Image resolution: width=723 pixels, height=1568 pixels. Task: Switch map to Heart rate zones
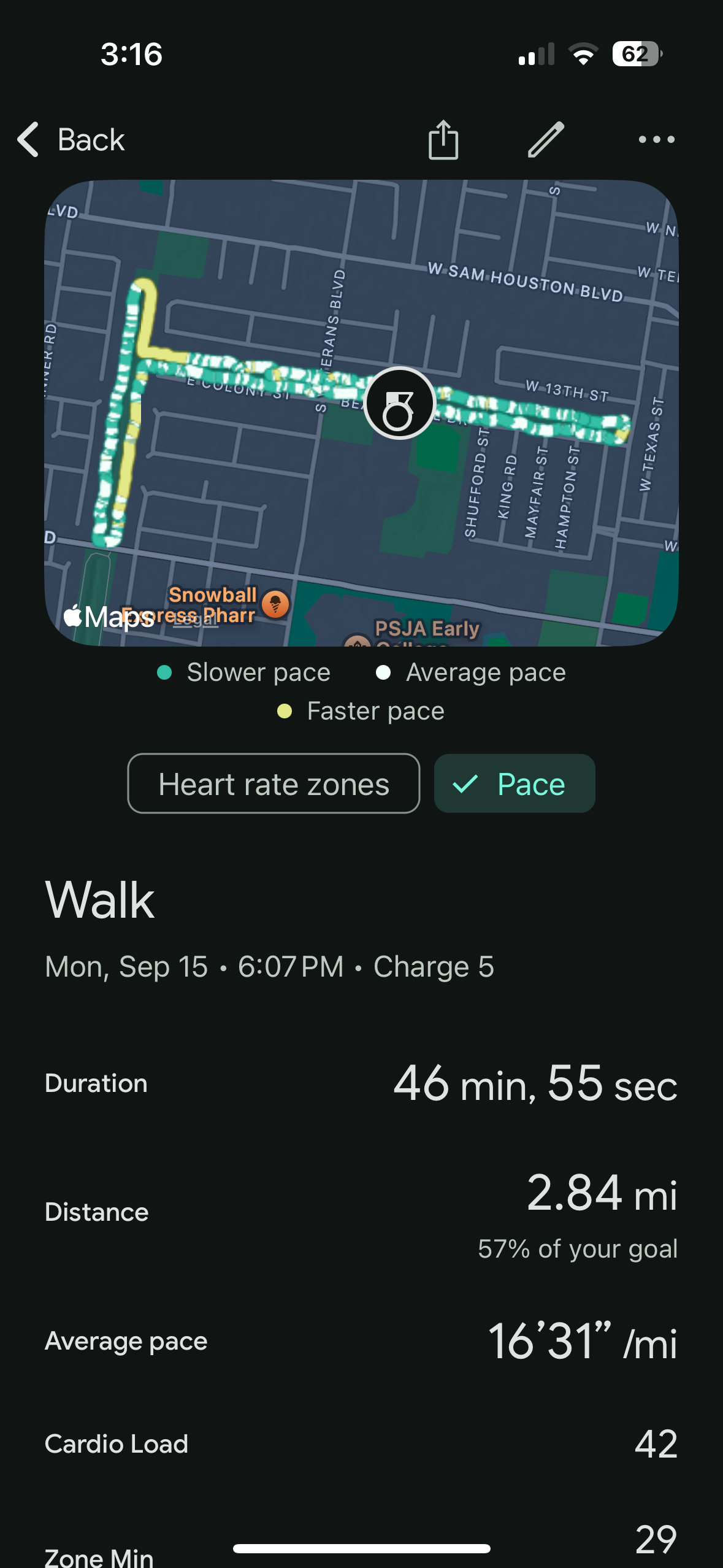[x=274, y=783]
